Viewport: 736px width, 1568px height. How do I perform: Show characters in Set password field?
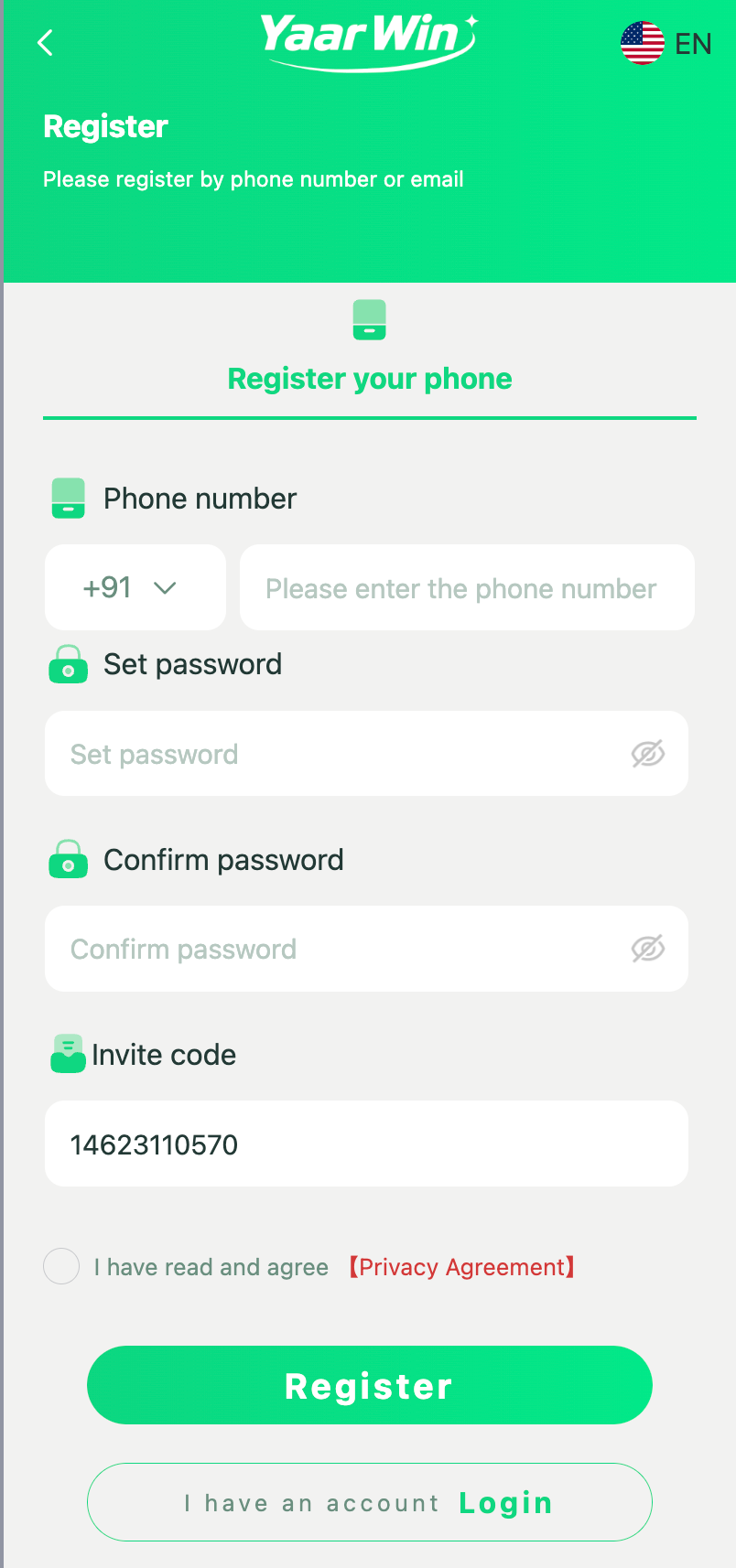coord(648,754)
